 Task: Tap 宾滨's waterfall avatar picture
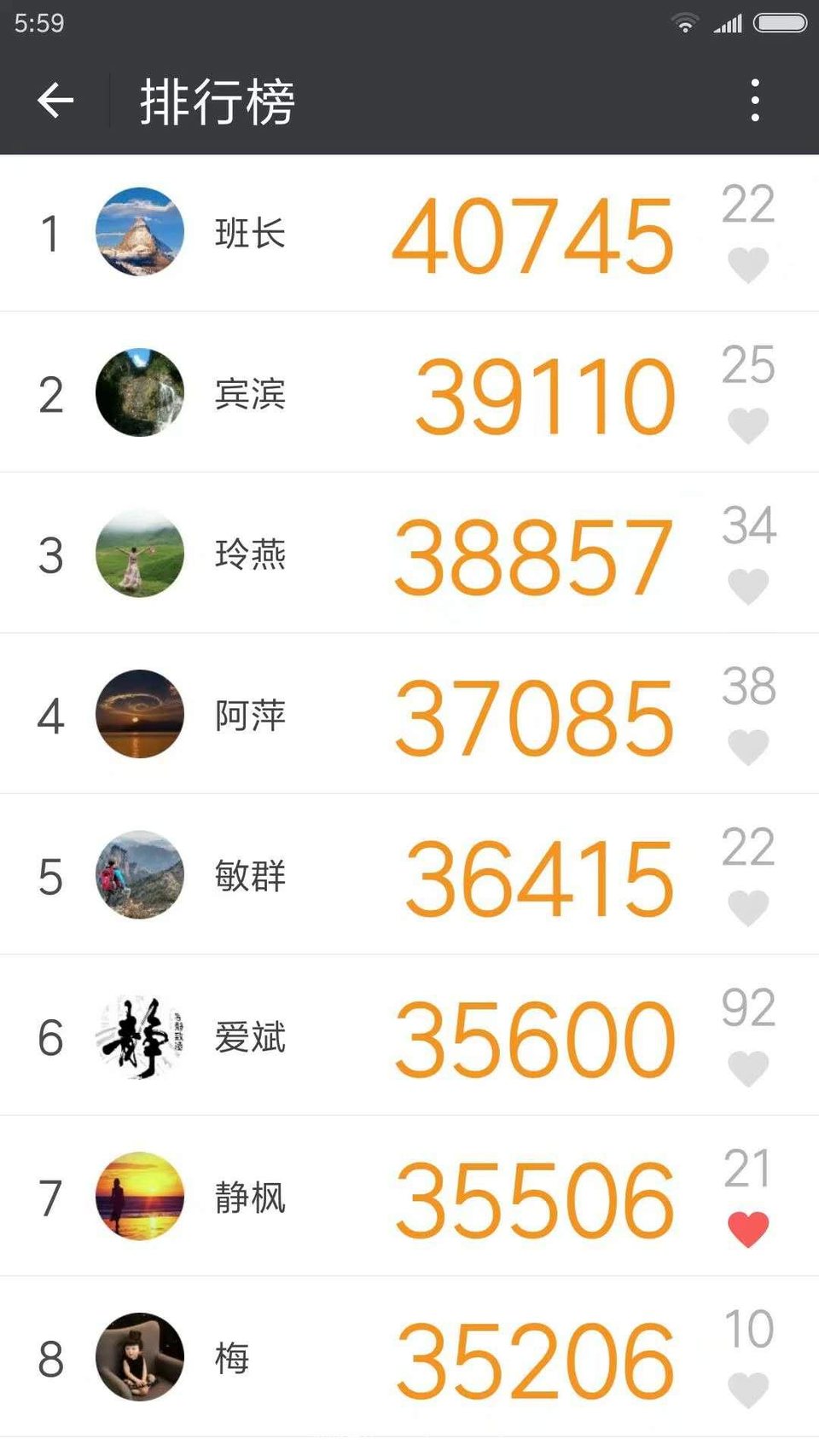(140, 392)
